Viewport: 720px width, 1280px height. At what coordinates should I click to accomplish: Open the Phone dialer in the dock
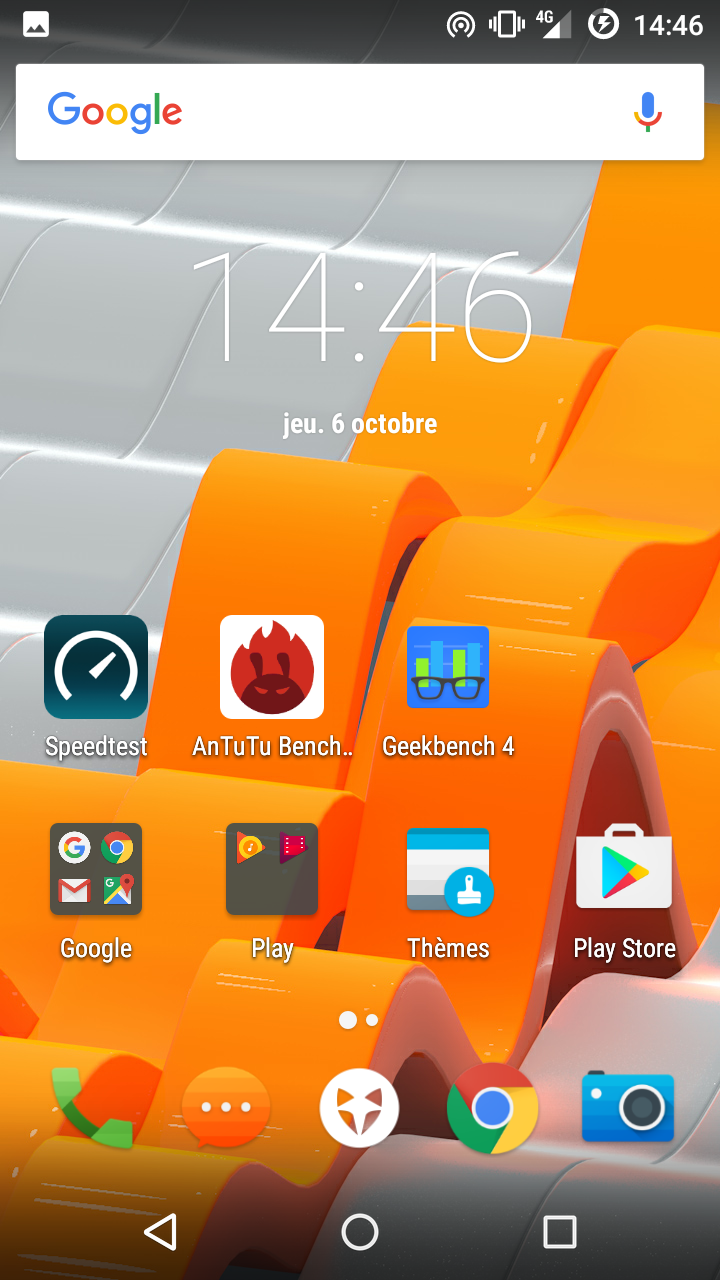(x=92, y=1108)
